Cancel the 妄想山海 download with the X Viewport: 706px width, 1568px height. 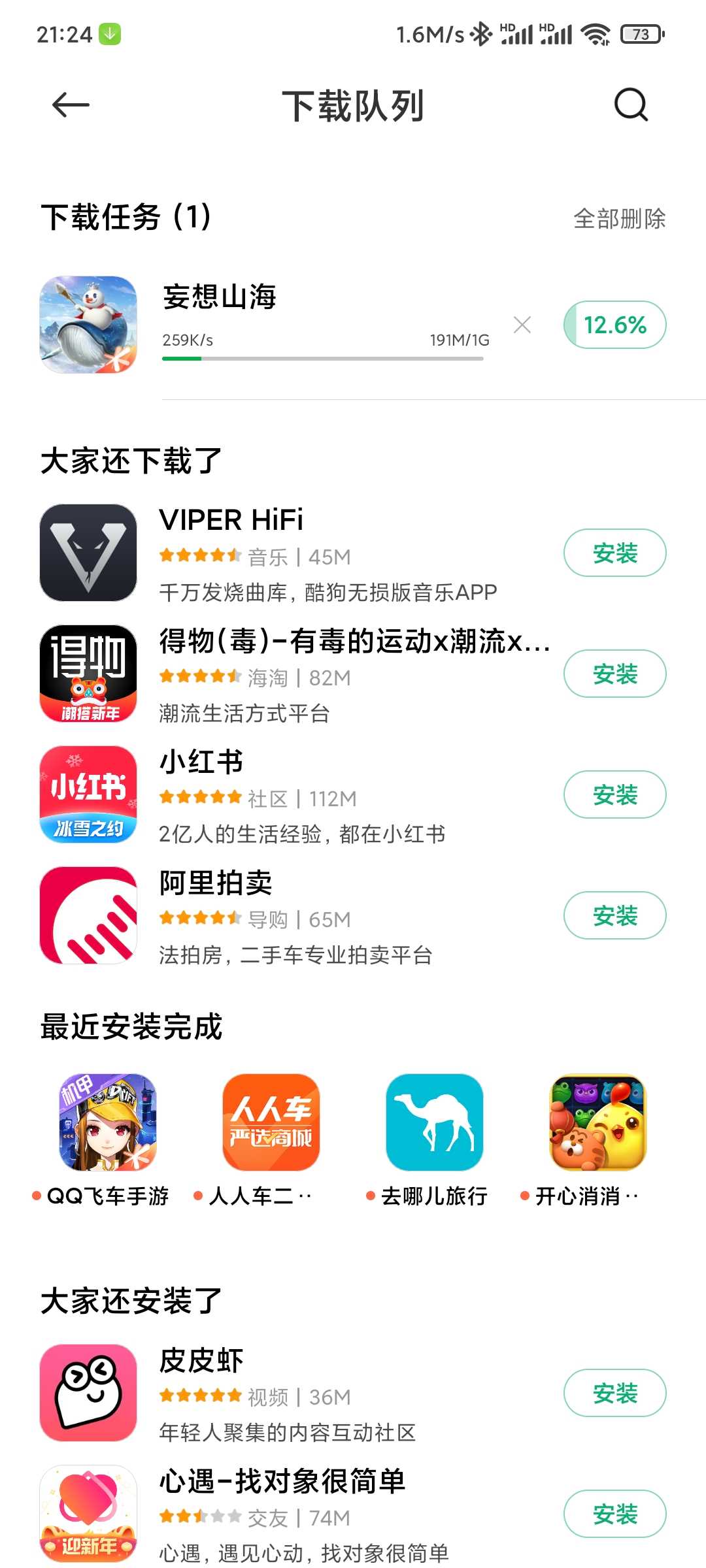pos(522,325)
